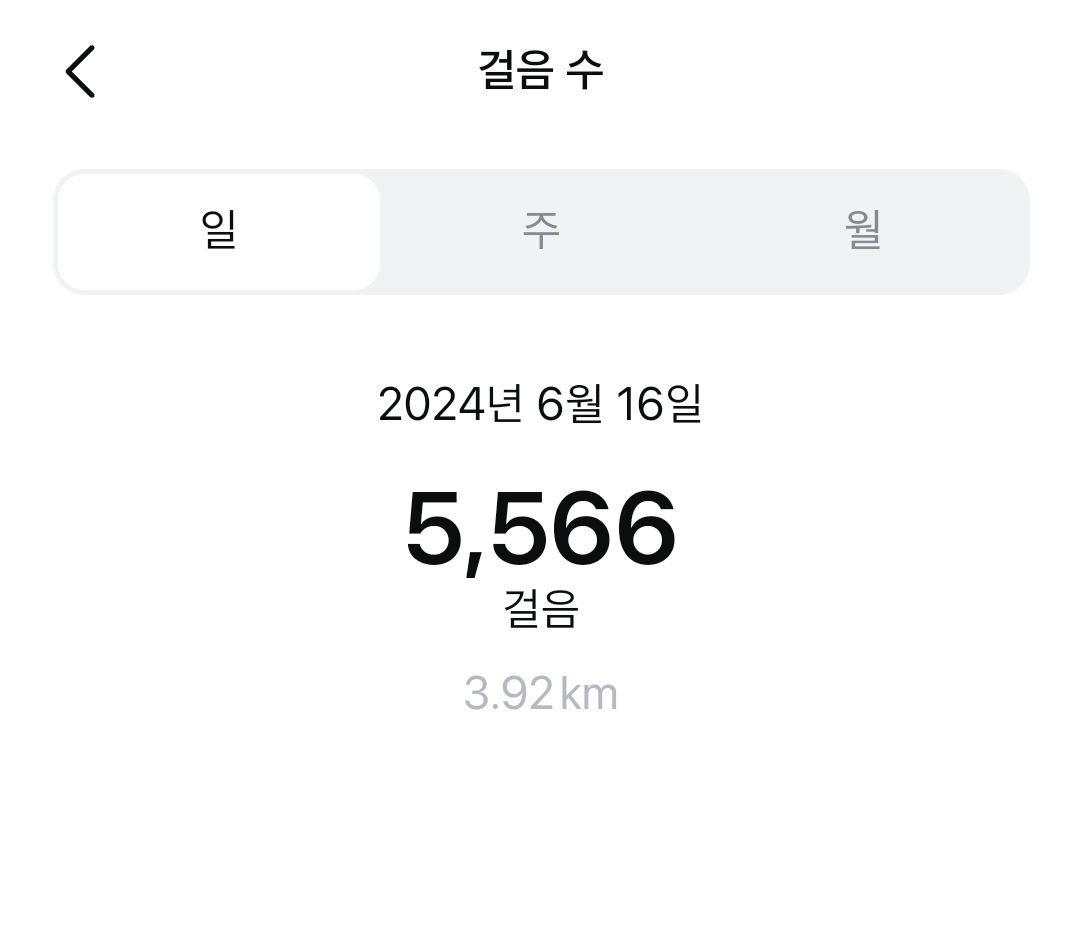Select the 일 (daily) tab
Image resolution: width=1079 pixels, height=936 pixels.
[218, 232]
